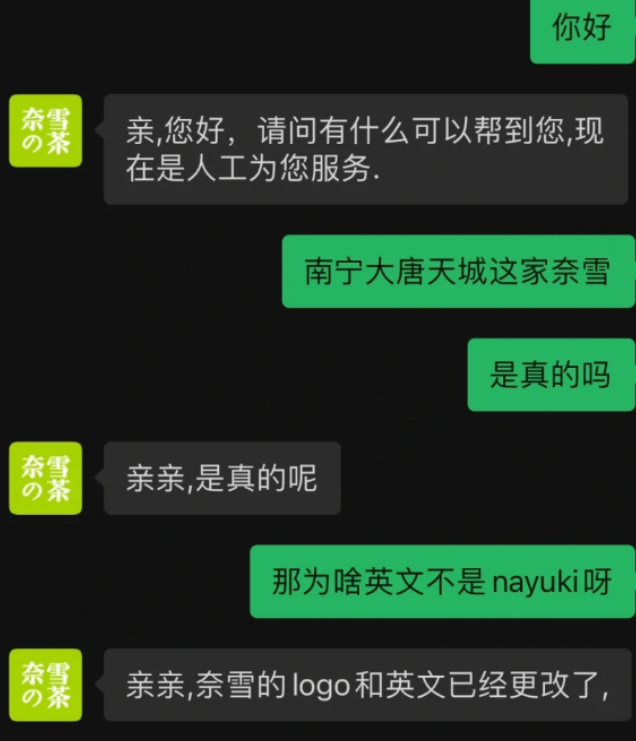
Task: Tap the 奈雪の茶 avatar next to 亲亲,是真的呢
Action: pyautogui.click(x=46, y=477)
